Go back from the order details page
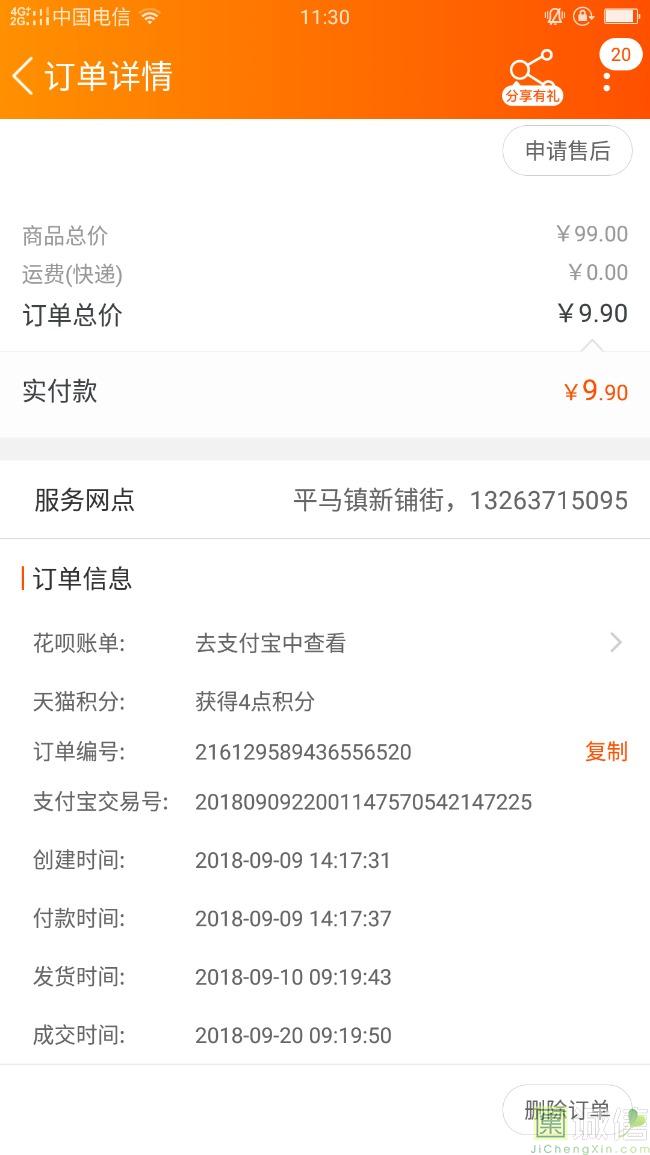Screen dimensions: 650x1155 23,76
